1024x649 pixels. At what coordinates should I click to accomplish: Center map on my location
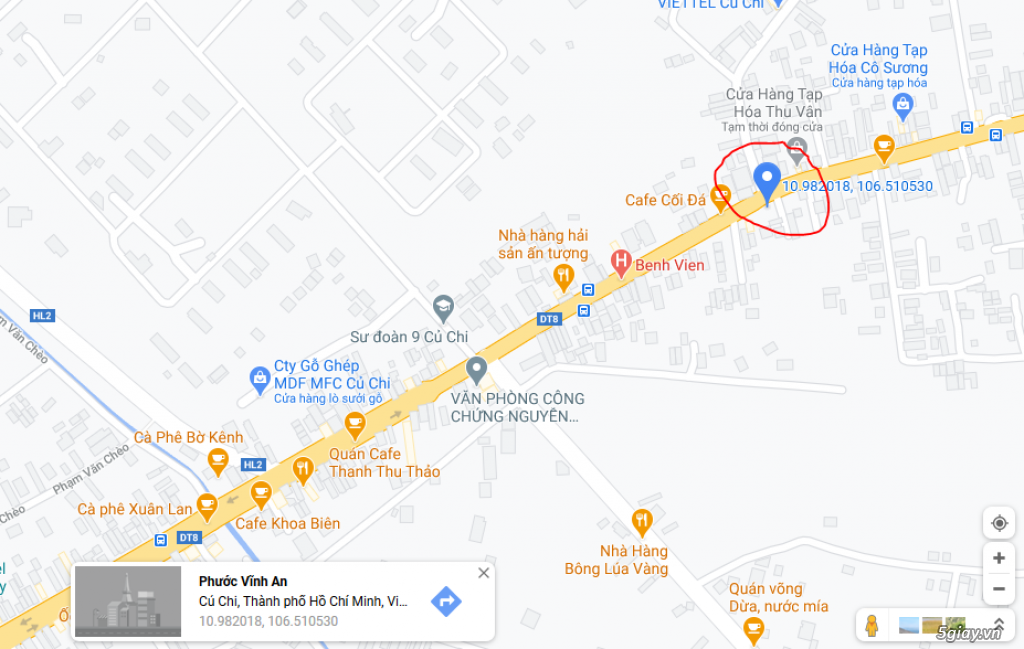(998, 524)
